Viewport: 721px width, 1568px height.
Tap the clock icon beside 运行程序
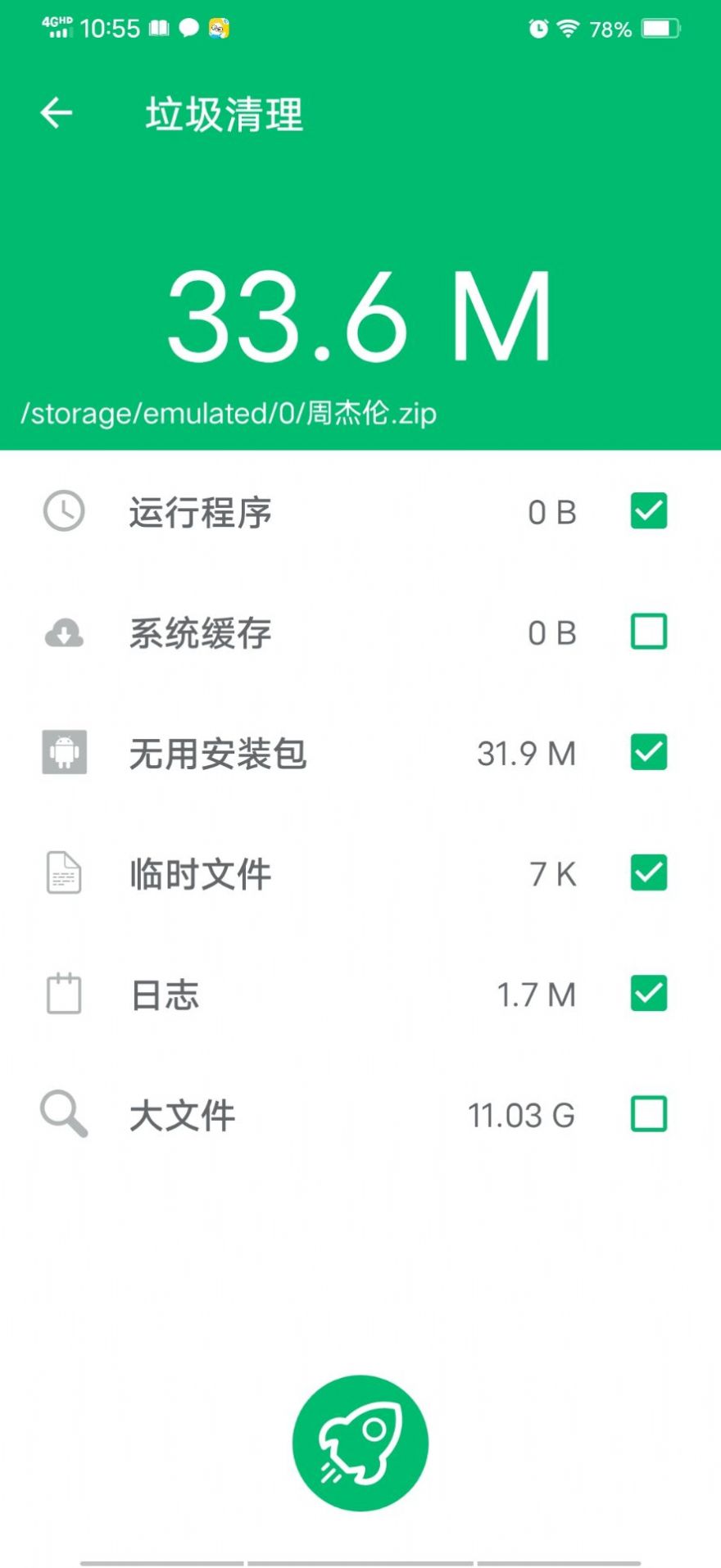point(64,511)
